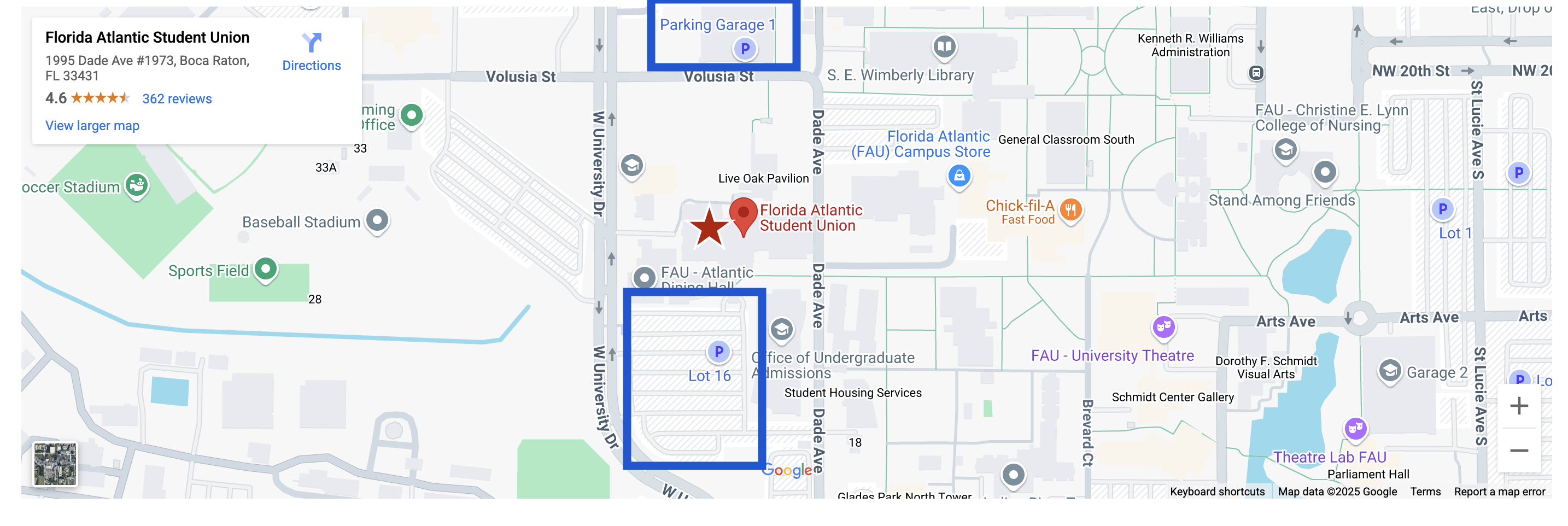The height and width of the screenshot is (526, 1568).
Task: Tap View larger map
Action: coord(92,125)
